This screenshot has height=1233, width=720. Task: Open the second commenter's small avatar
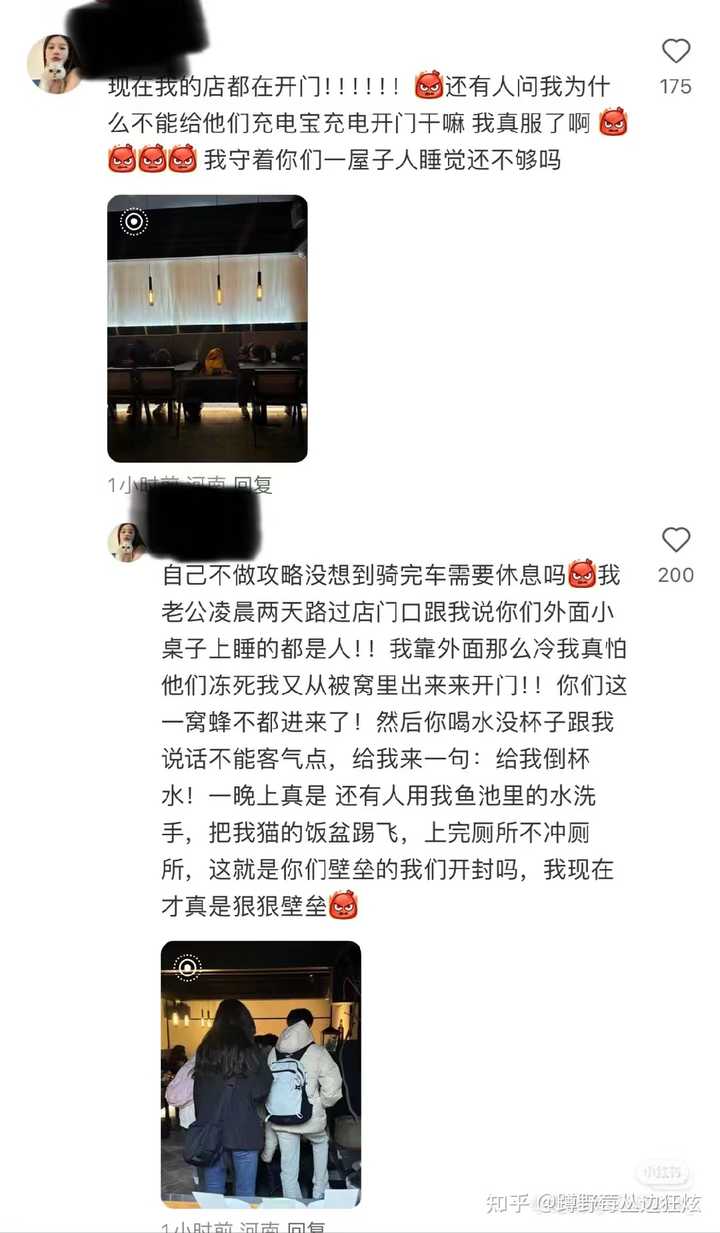click(127, 542)
